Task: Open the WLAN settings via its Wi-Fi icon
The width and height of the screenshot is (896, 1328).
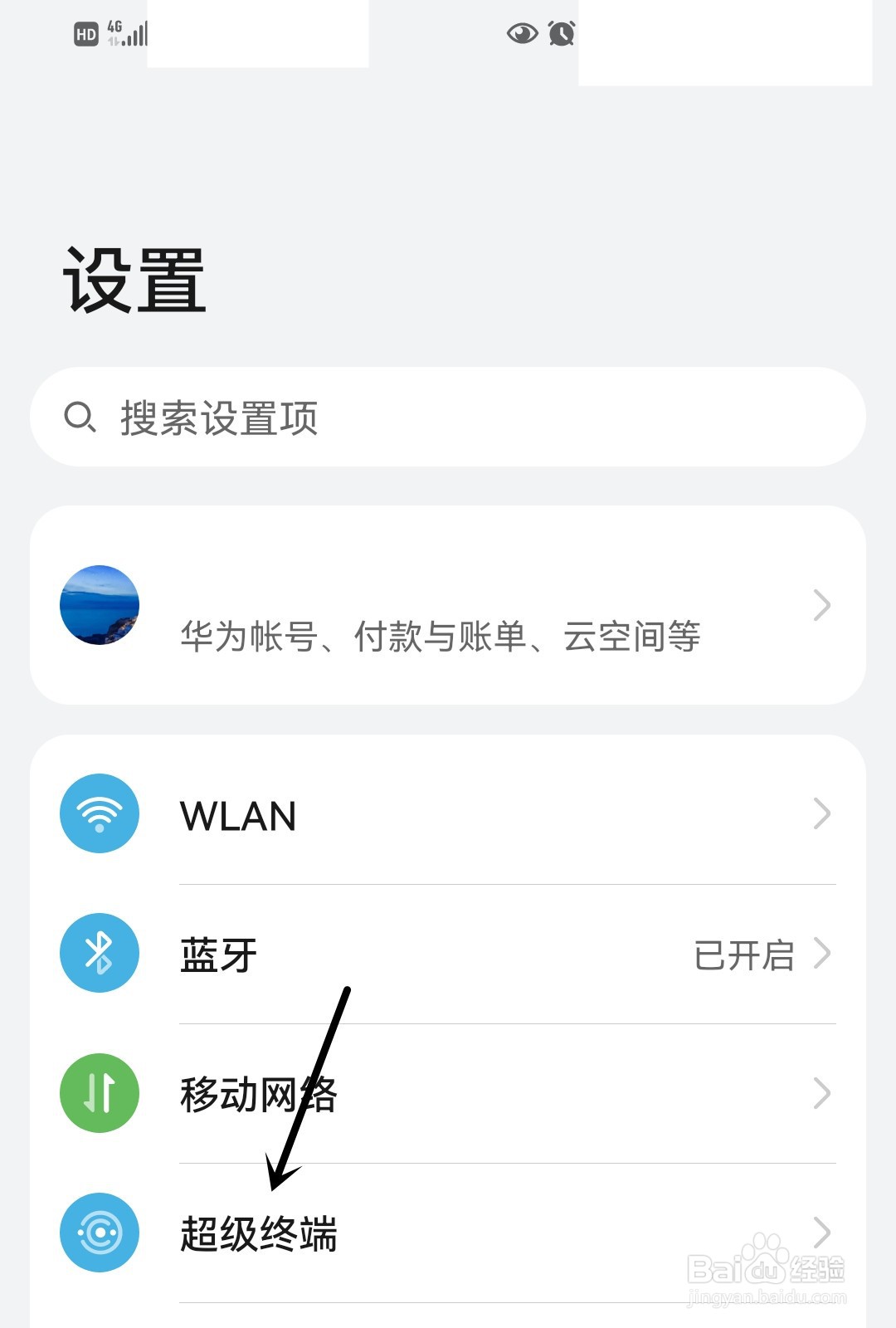Action: point(99,813)
